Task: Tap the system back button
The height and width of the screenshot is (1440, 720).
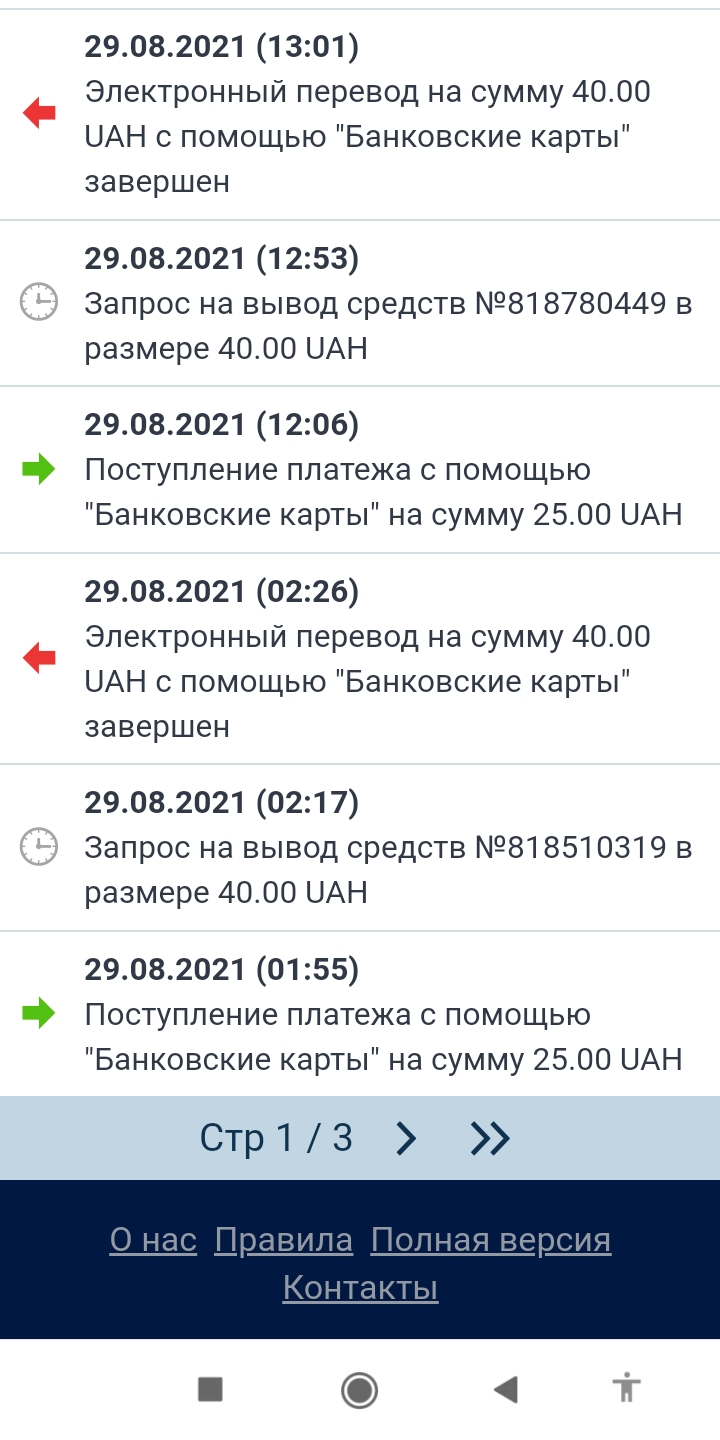Action: coord(506,1389)
